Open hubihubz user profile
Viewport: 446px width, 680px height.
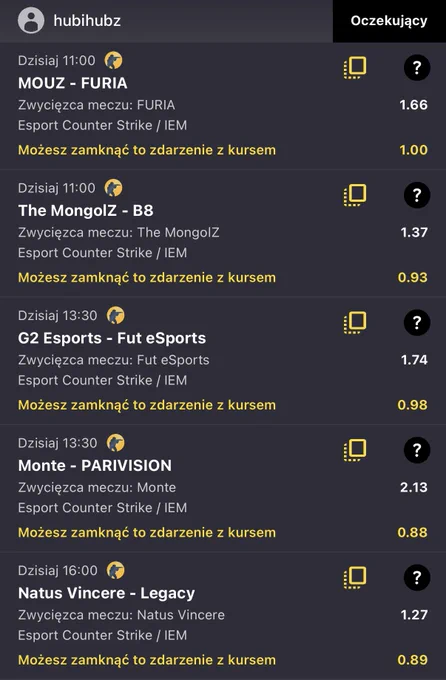[x=69, y=20]
